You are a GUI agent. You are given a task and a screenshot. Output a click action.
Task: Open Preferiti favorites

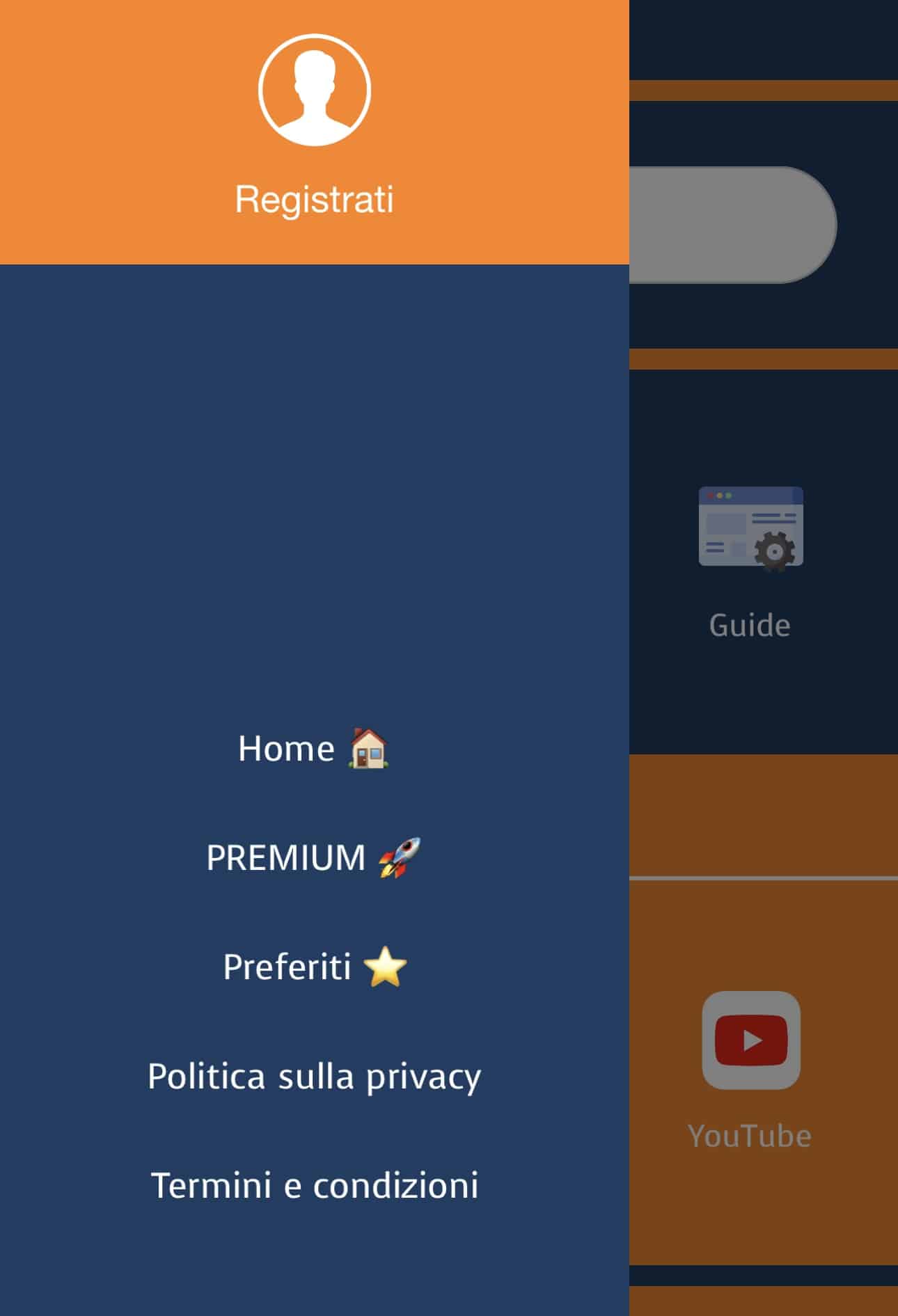pyautogui.click(x=314, y=967)
